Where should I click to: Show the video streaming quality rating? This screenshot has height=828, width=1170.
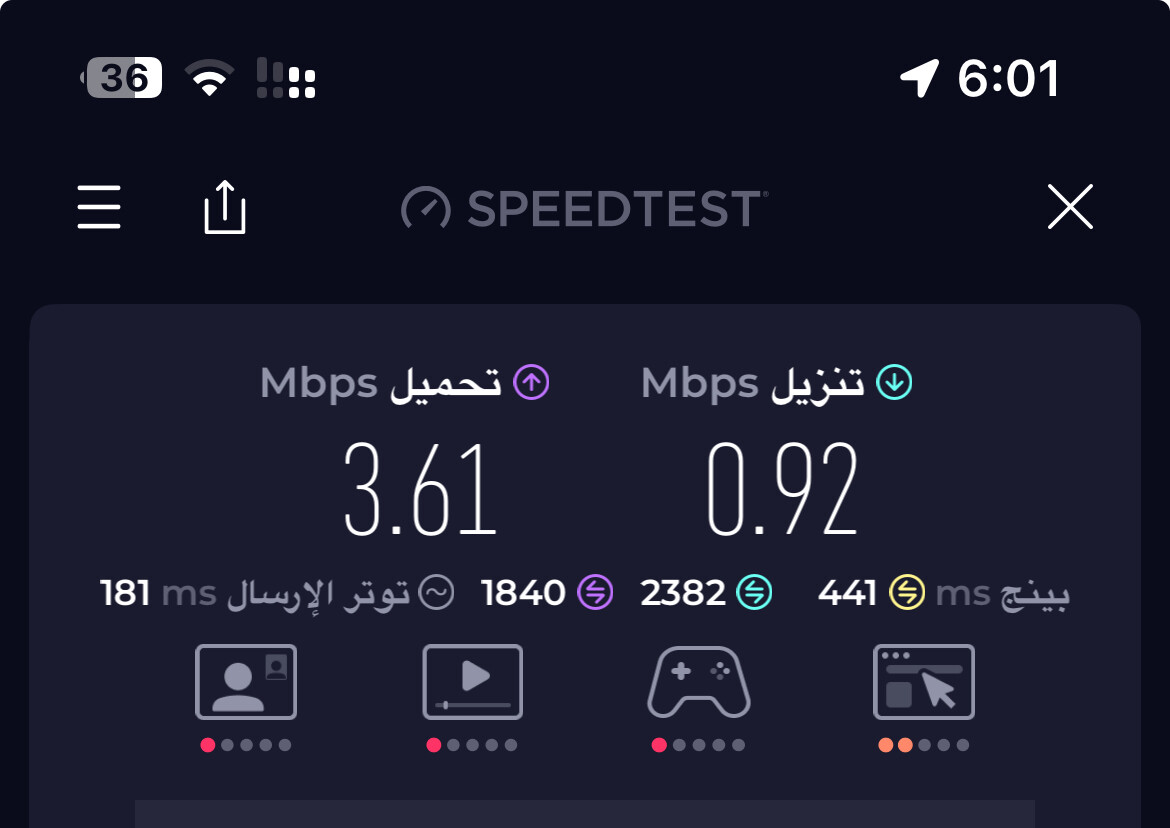(473, 682)
